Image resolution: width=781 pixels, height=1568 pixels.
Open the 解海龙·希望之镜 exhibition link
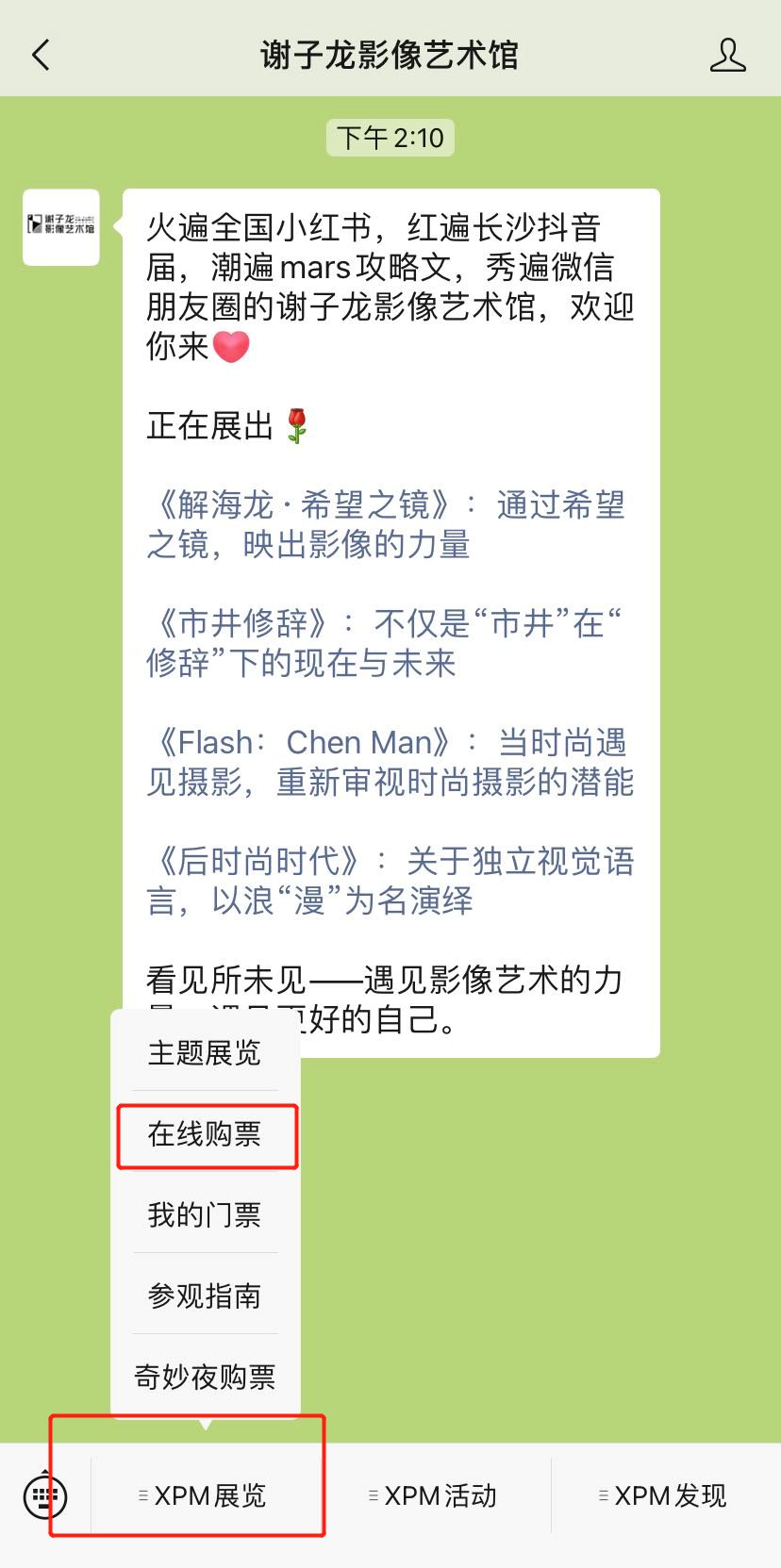point(385,524)
